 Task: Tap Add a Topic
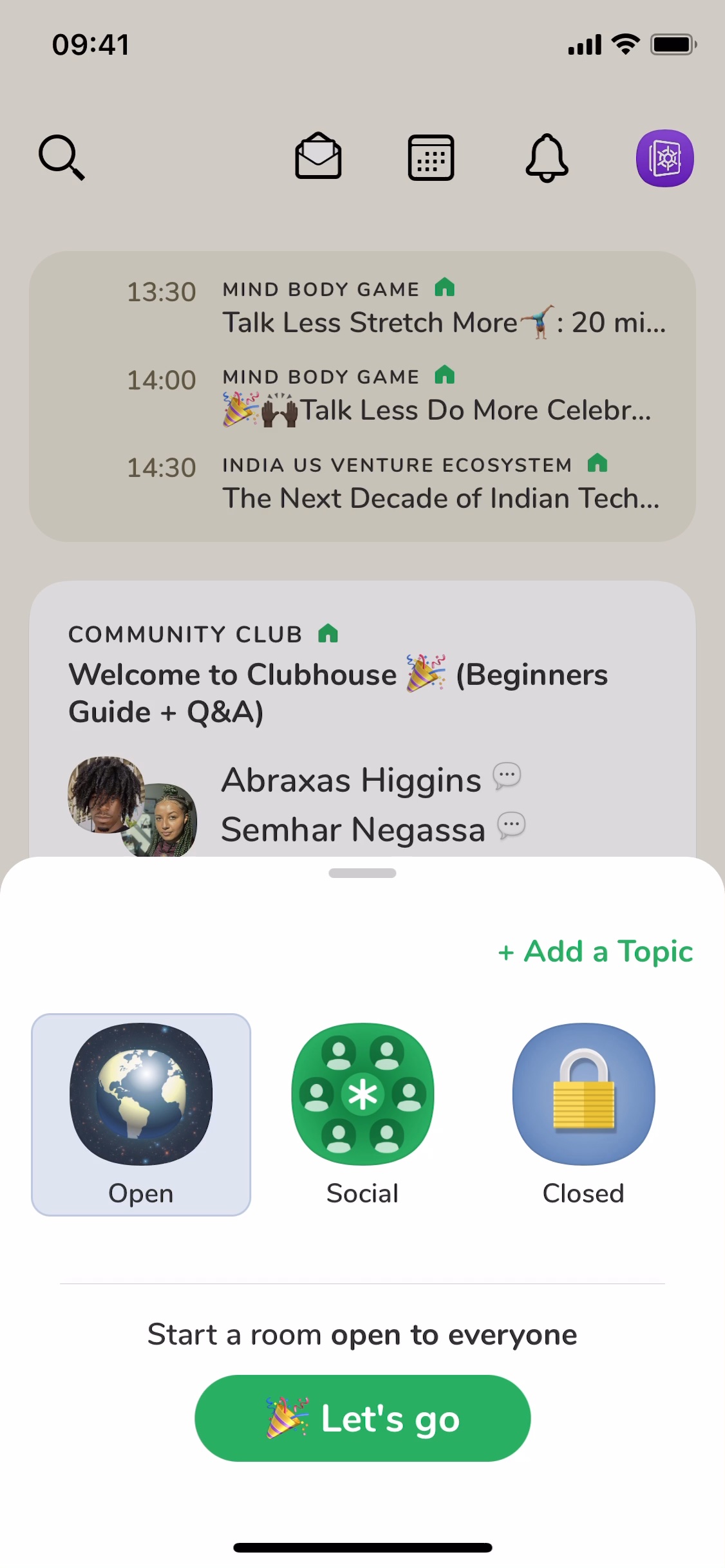coord(596,951)
